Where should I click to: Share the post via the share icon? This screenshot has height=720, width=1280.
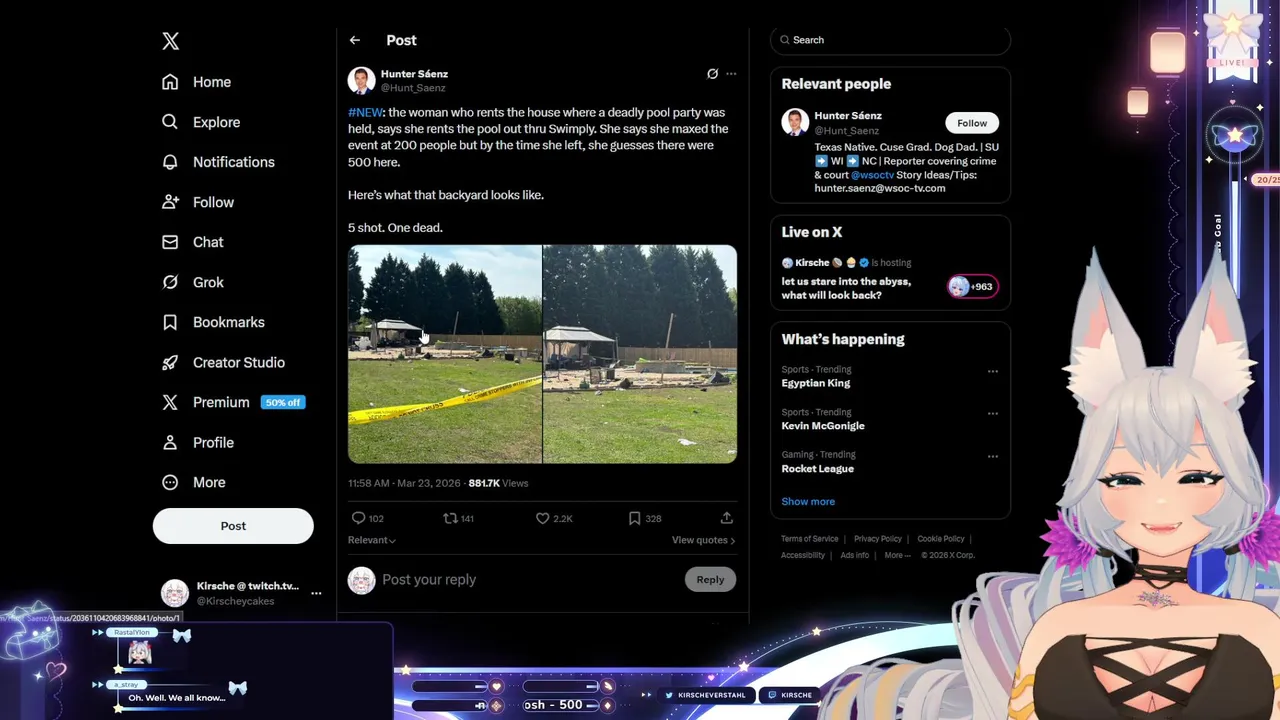[x=727, y=518]
